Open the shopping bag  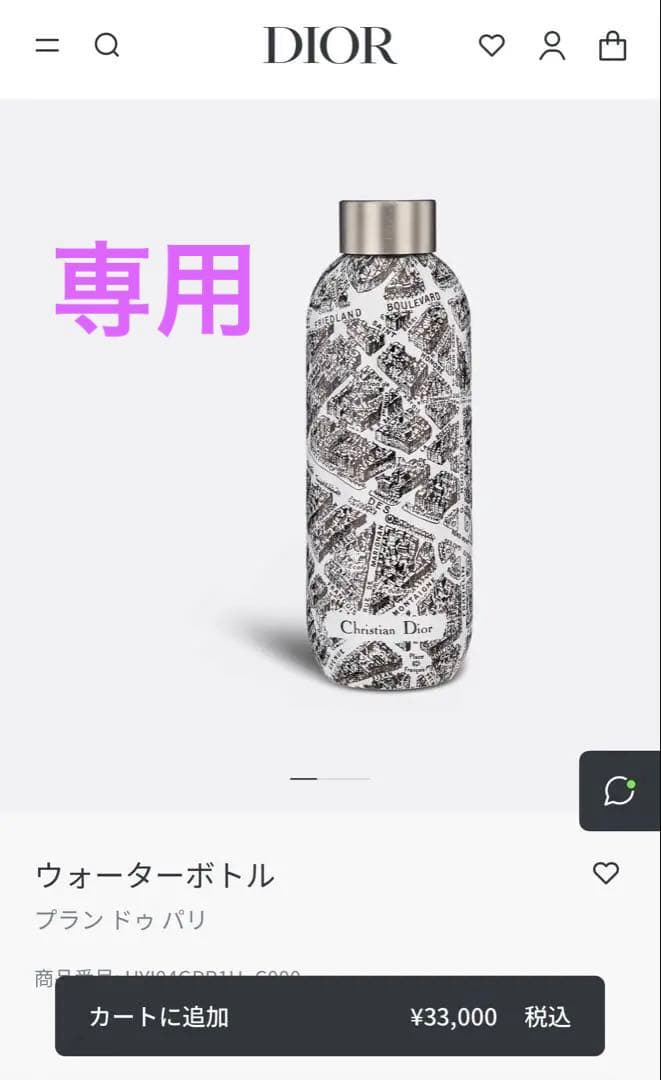[x=613, y=46]
